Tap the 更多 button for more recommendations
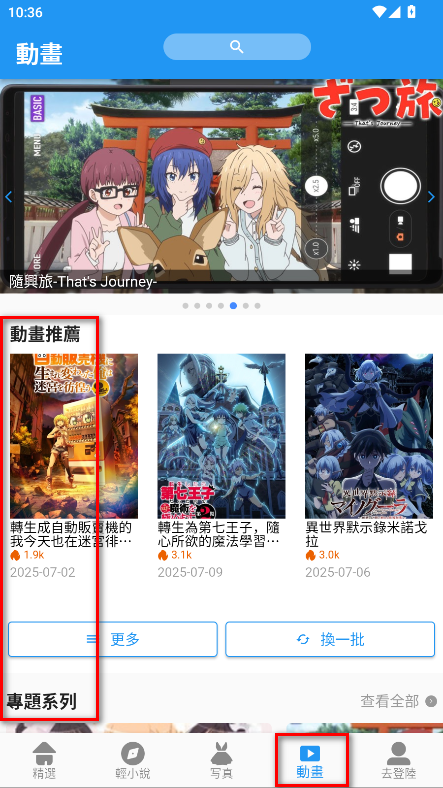This screenshot has width=443, height=788. pos(113,639)
